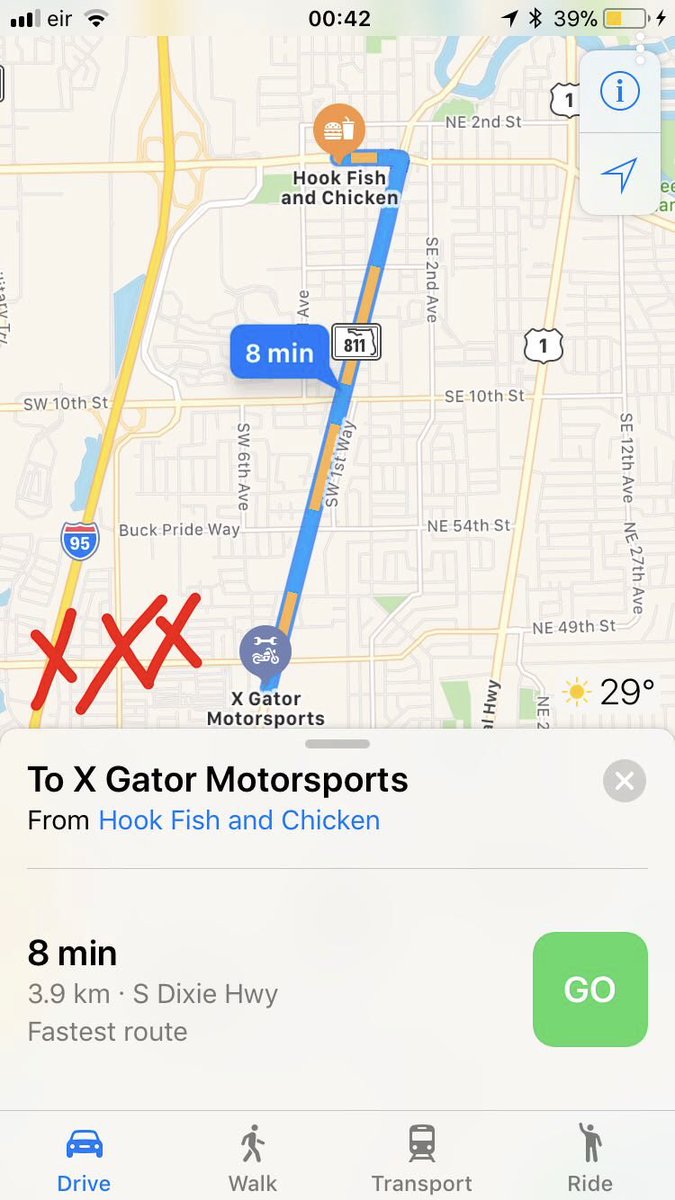The height and width of the screenshot is (1200, 675).
Task: Tap the route card grabber handle
Action: 338,744
